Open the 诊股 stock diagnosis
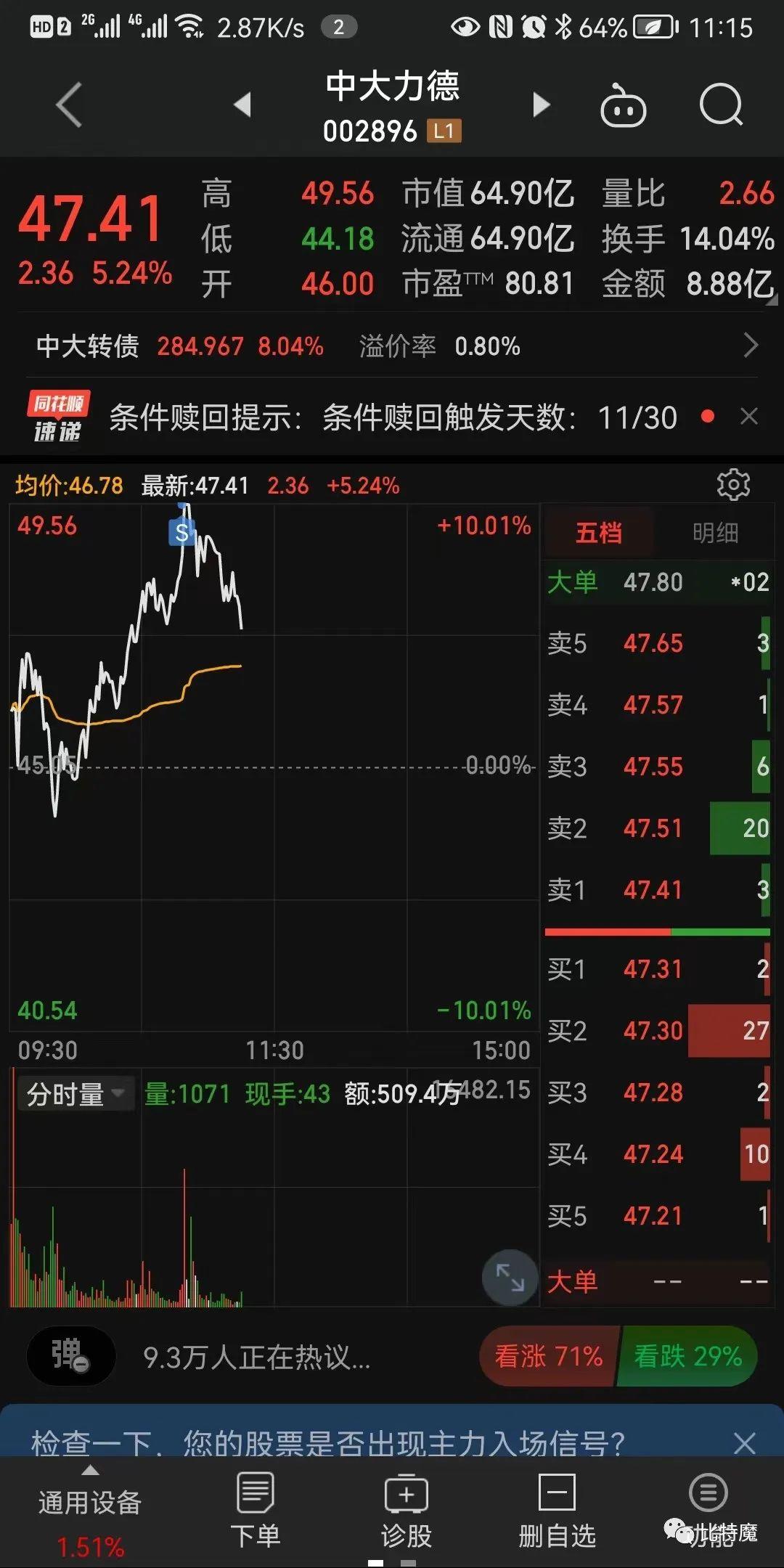 tap(406, 1510)
